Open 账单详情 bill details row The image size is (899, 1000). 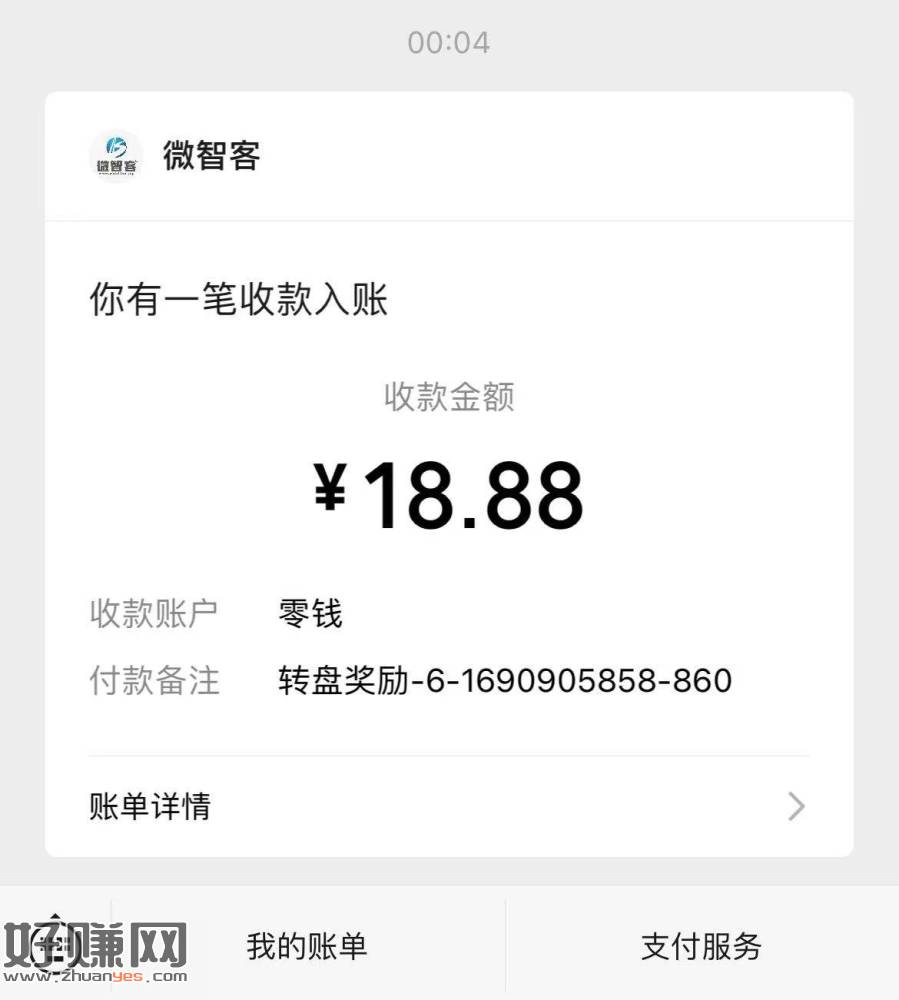[448, 806]
